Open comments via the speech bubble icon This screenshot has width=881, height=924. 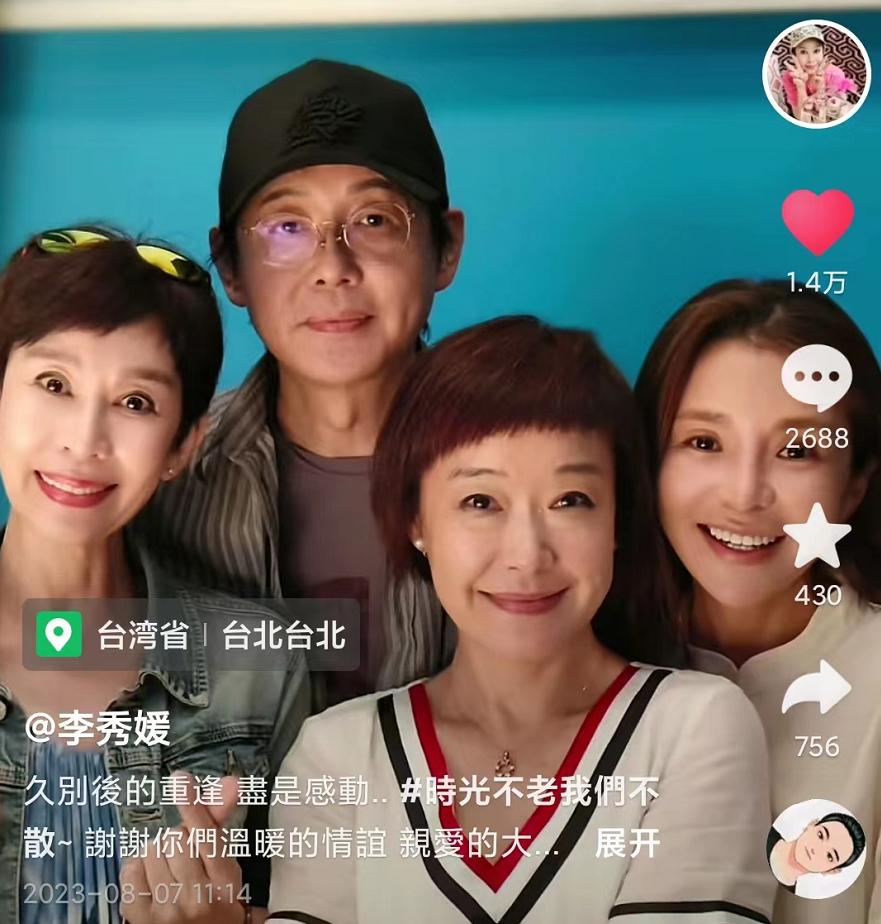(x=818, y=377)
